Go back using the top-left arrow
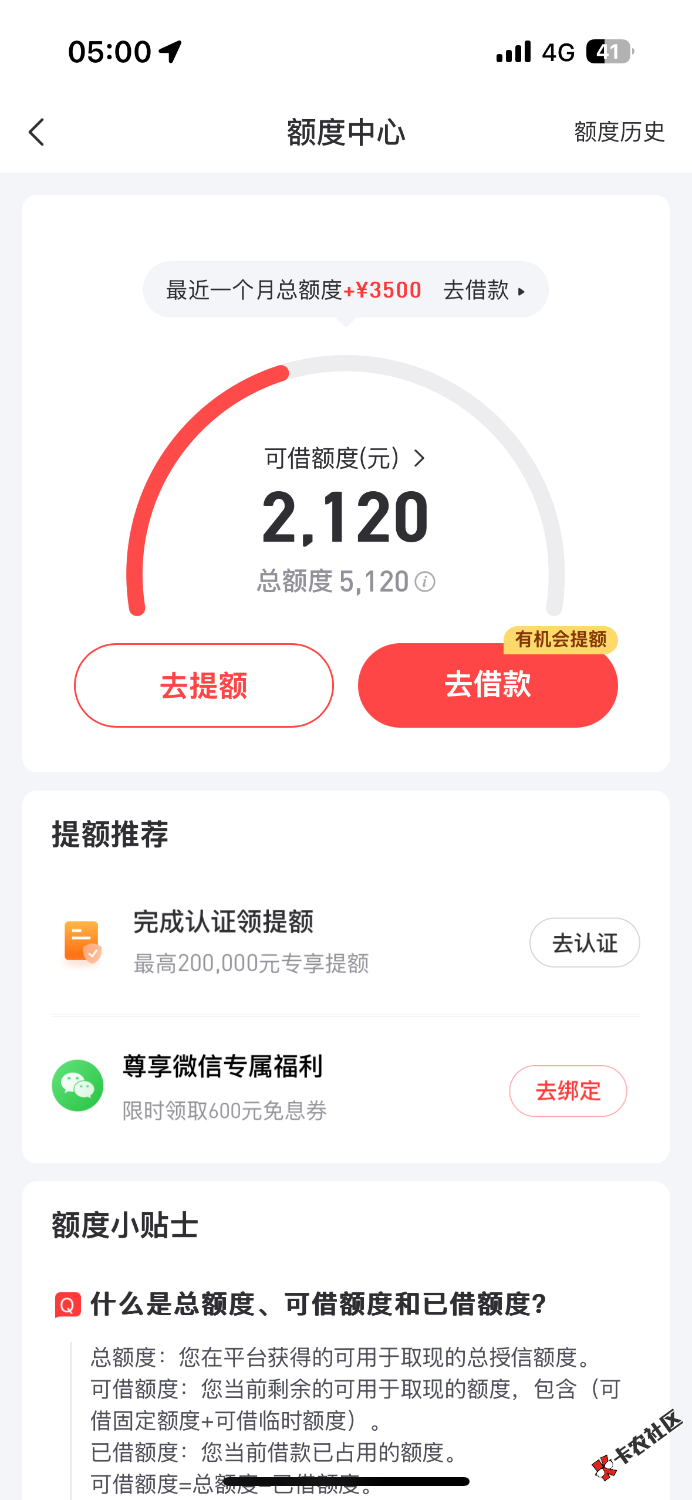The height and width of the screenshot is (1500, 692). 37,133
